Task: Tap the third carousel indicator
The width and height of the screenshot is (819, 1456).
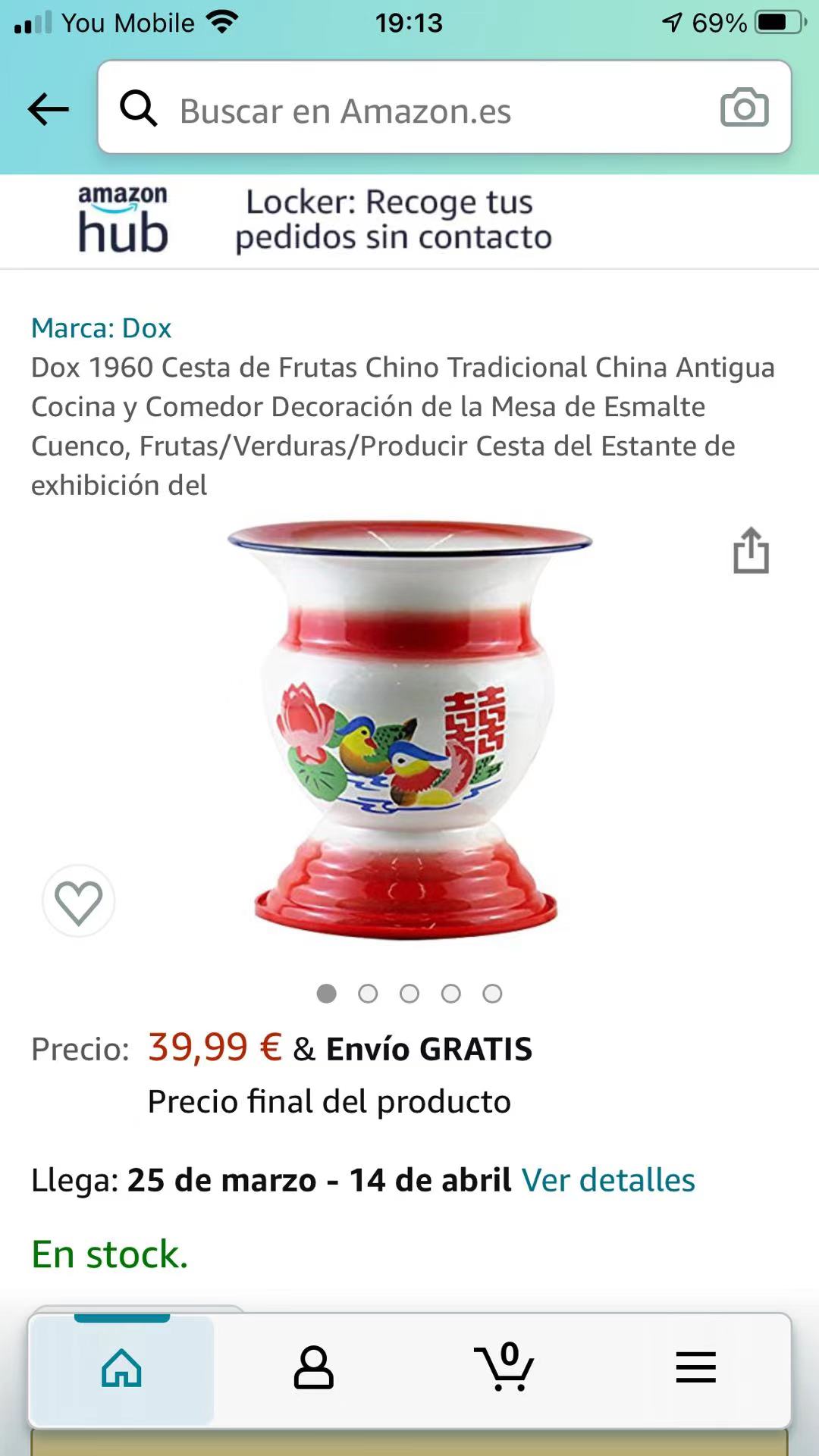Action: 410,992
